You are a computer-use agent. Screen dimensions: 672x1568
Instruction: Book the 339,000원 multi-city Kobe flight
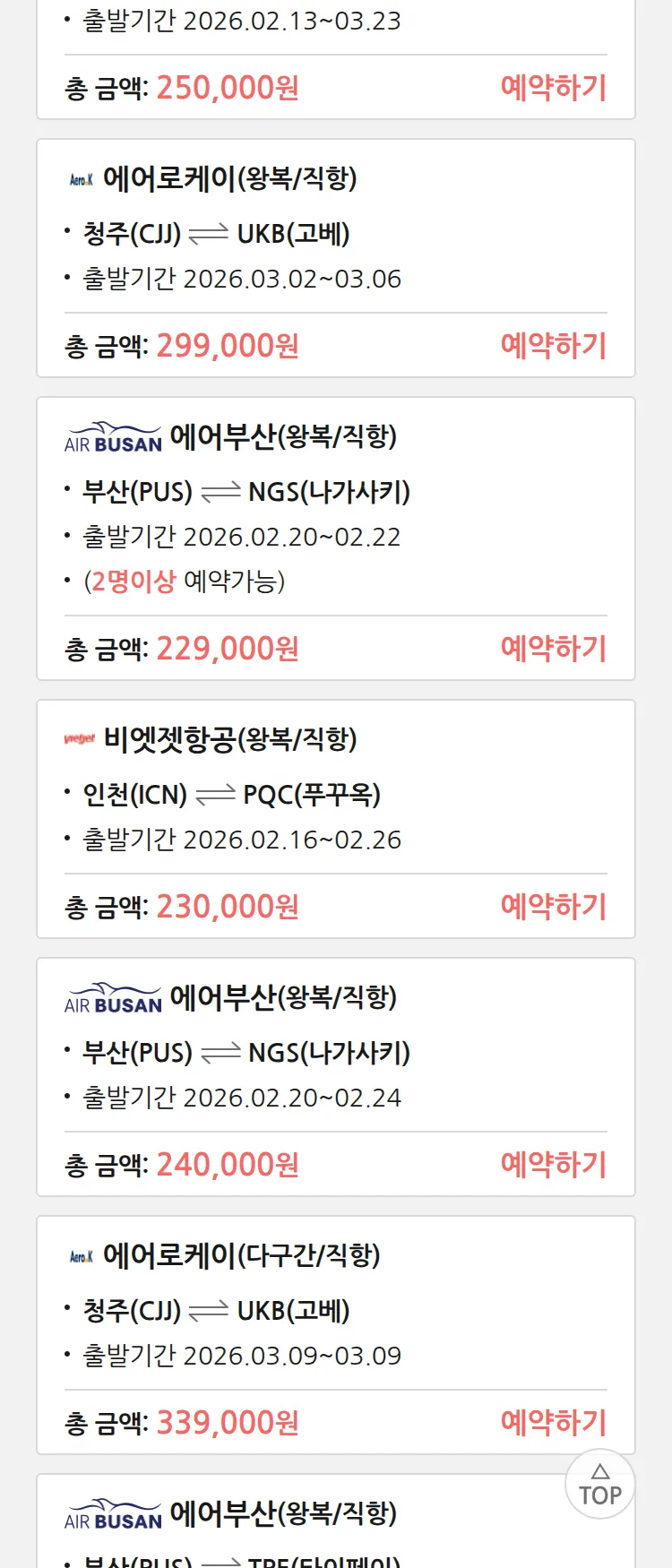(553, 1423)
